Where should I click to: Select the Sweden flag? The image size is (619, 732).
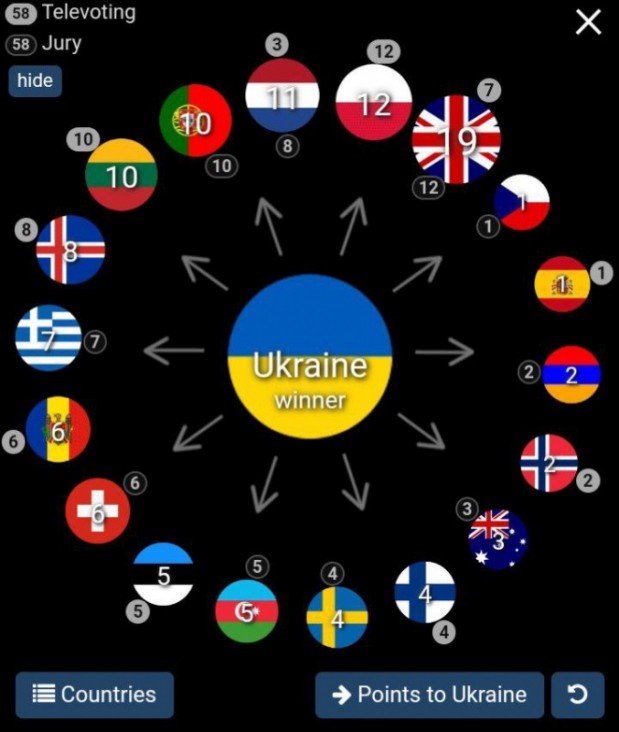(337, 618)
